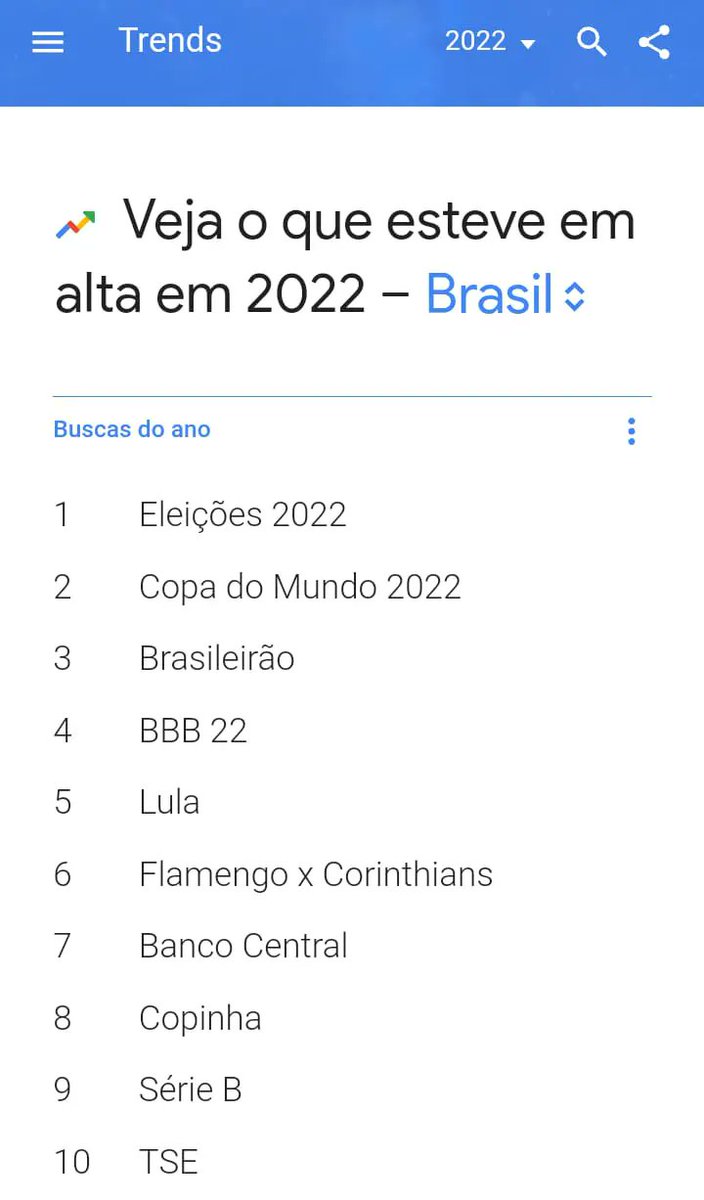Open the Buscas do ano overflow menu

coord(631,431)
